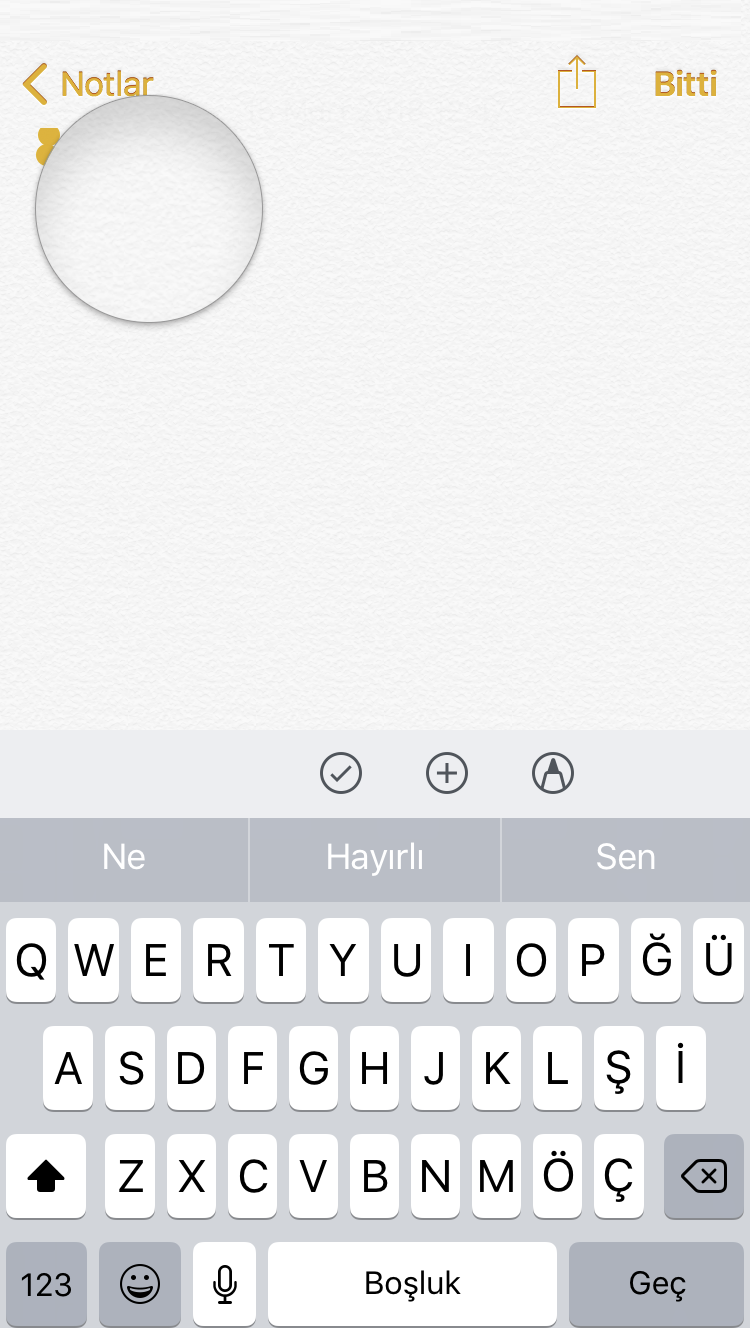
Task: Go back to Notlar list
Action: [x=88, y=84]
